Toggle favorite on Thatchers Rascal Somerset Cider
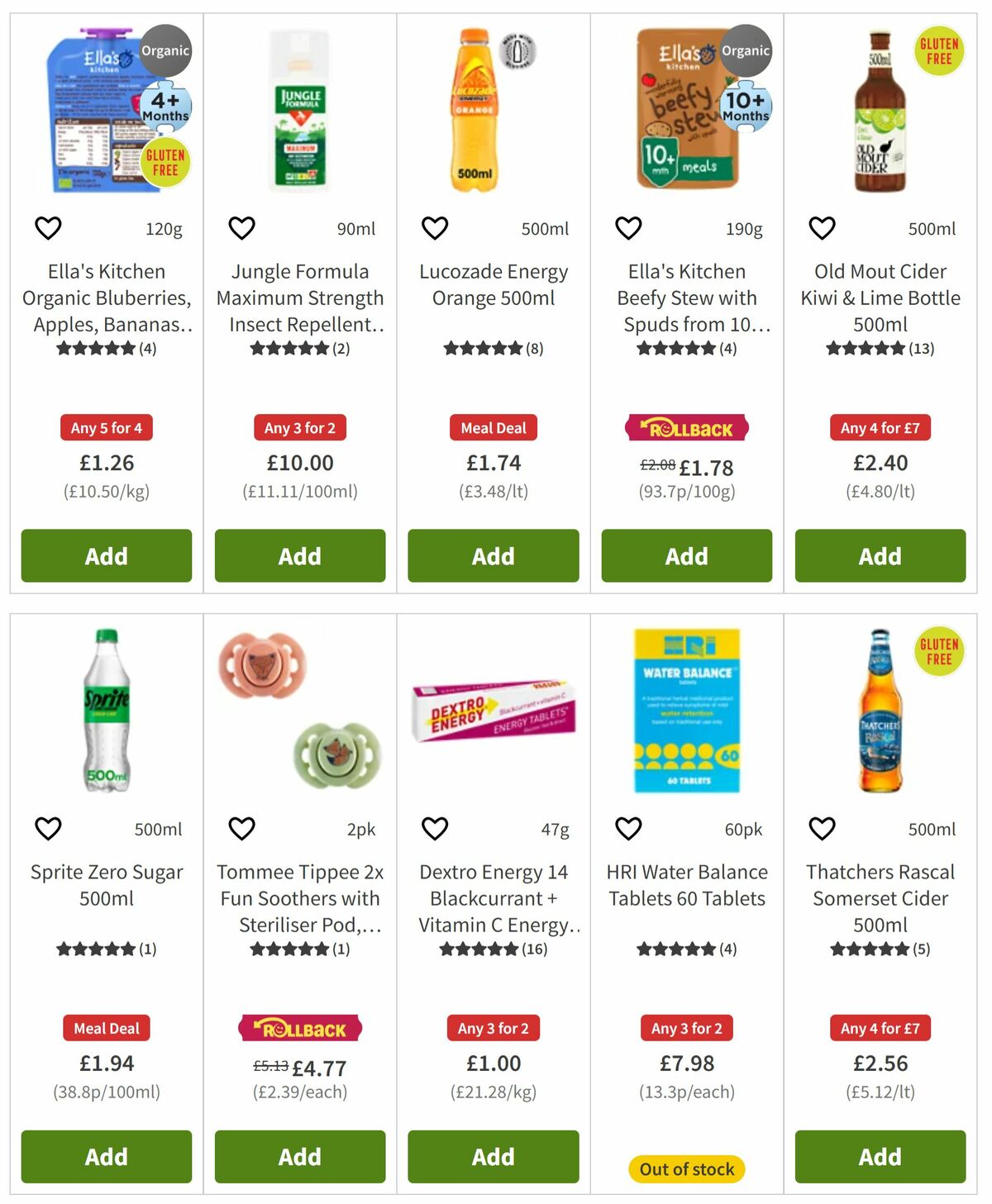This screenshot has height=1204, width=992. click(x=821, y=827)
